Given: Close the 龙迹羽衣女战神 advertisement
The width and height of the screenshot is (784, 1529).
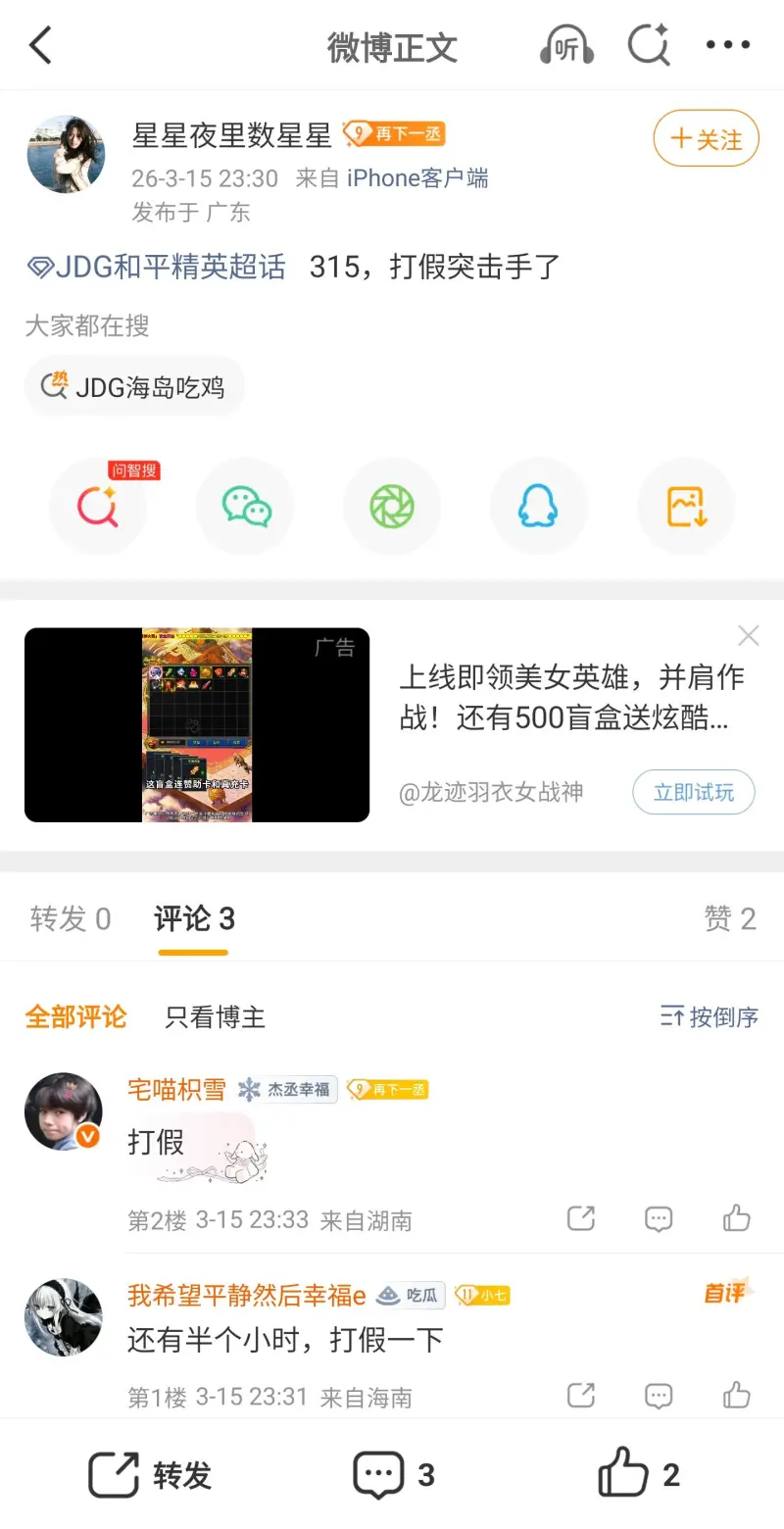Looking at the screenshot, I should click(748, 635).
